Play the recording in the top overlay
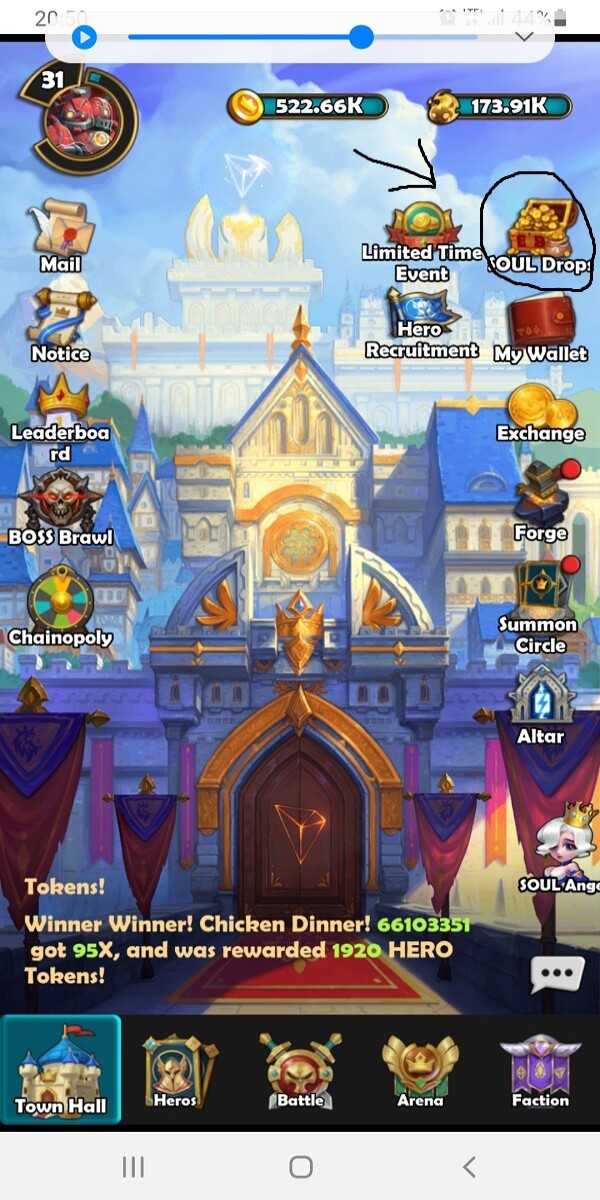 pyautogui.click(x=85, y=38)
